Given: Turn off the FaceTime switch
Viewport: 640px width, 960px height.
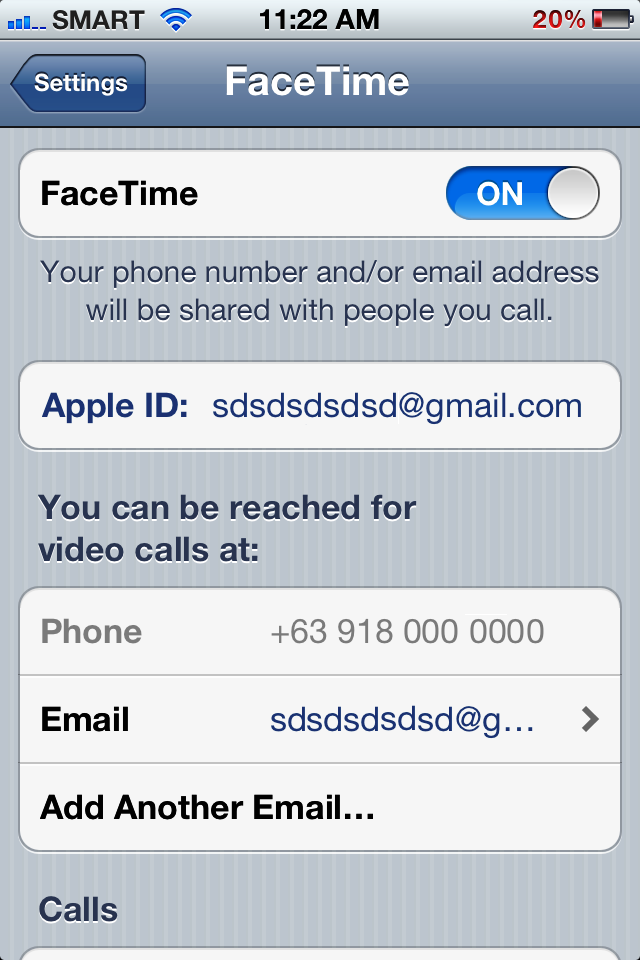Looking at the screenshot, I should click(x=522, y=193).
